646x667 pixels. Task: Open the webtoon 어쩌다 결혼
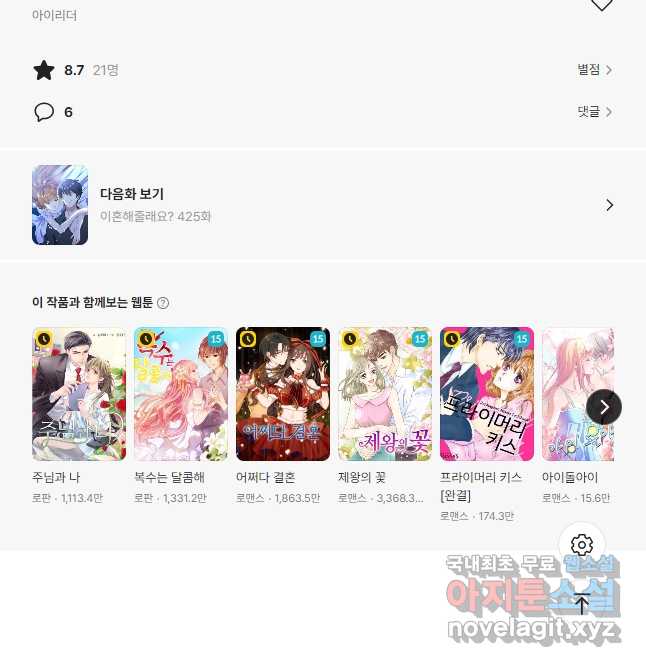pyautogui.click(x=283, y=394)
